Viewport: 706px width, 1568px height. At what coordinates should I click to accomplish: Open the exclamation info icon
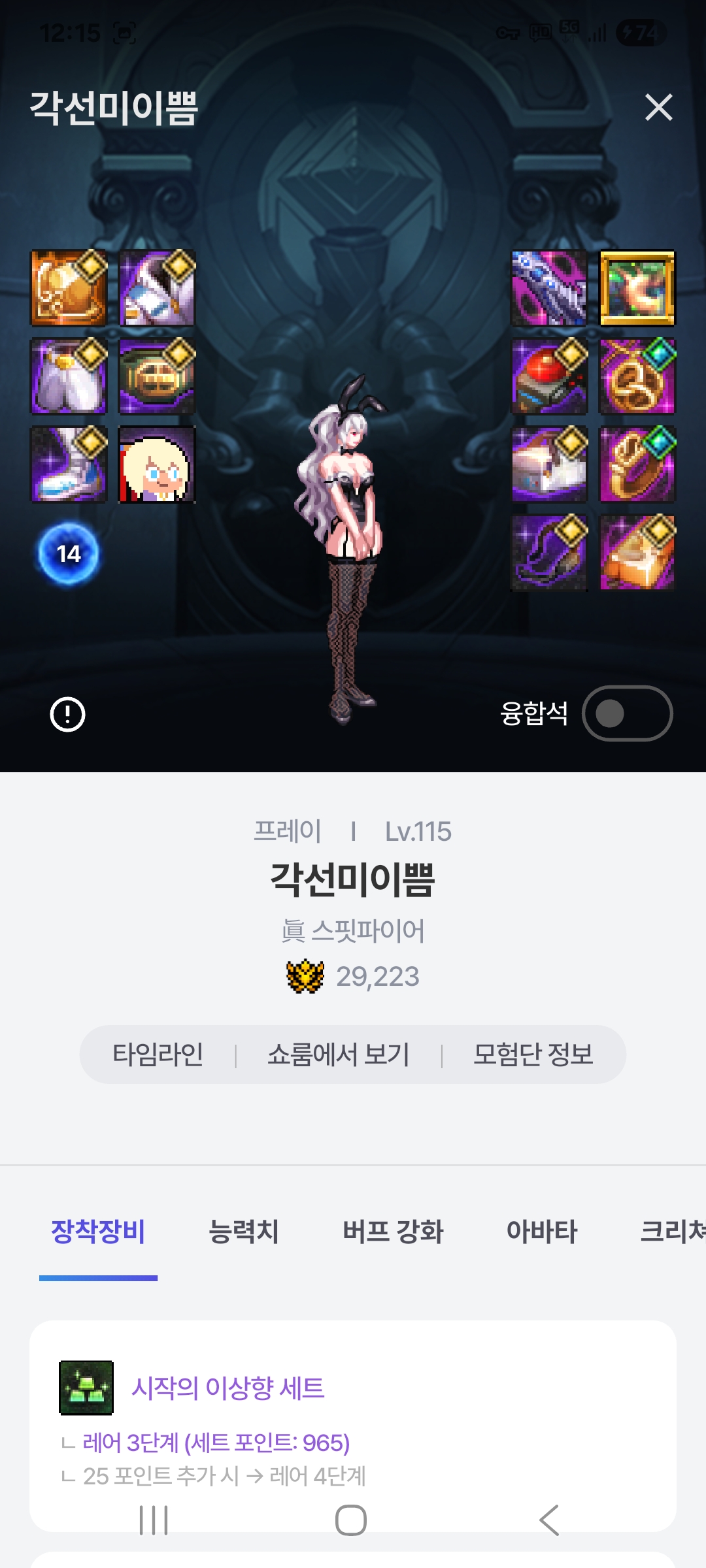68,714
